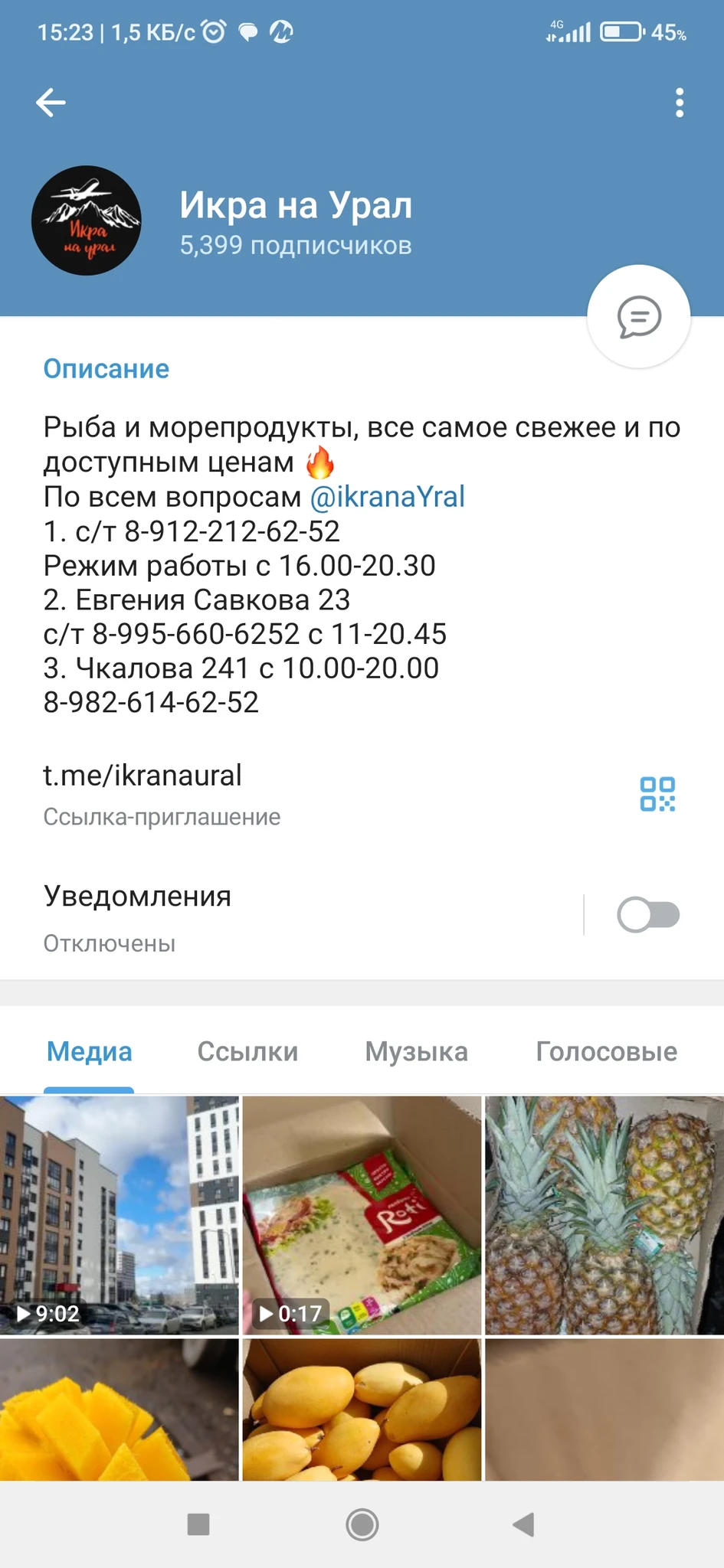Open the sliced mango photo
The height and width of the screenshot is (1568, 724).
tap(119, 1409)
